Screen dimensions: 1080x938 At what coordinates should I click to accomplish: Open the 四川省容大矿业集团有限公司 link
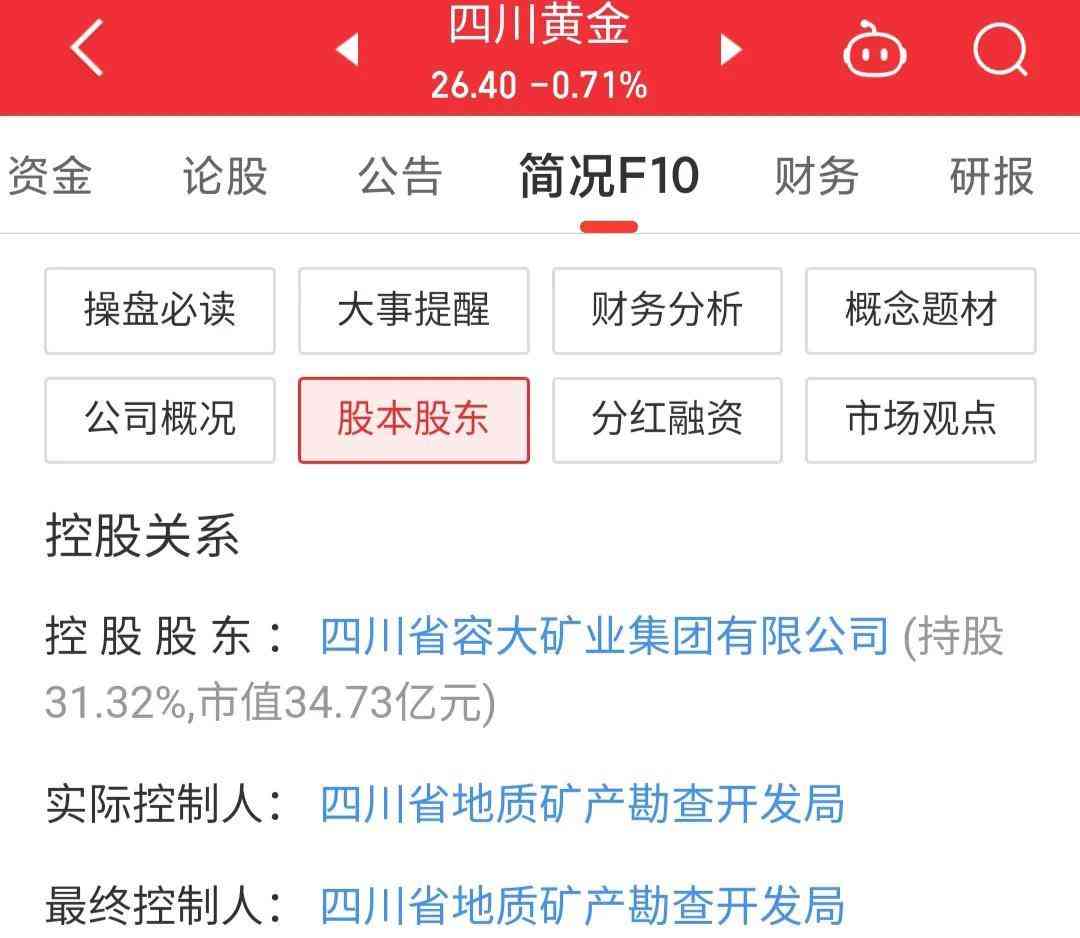604,636
